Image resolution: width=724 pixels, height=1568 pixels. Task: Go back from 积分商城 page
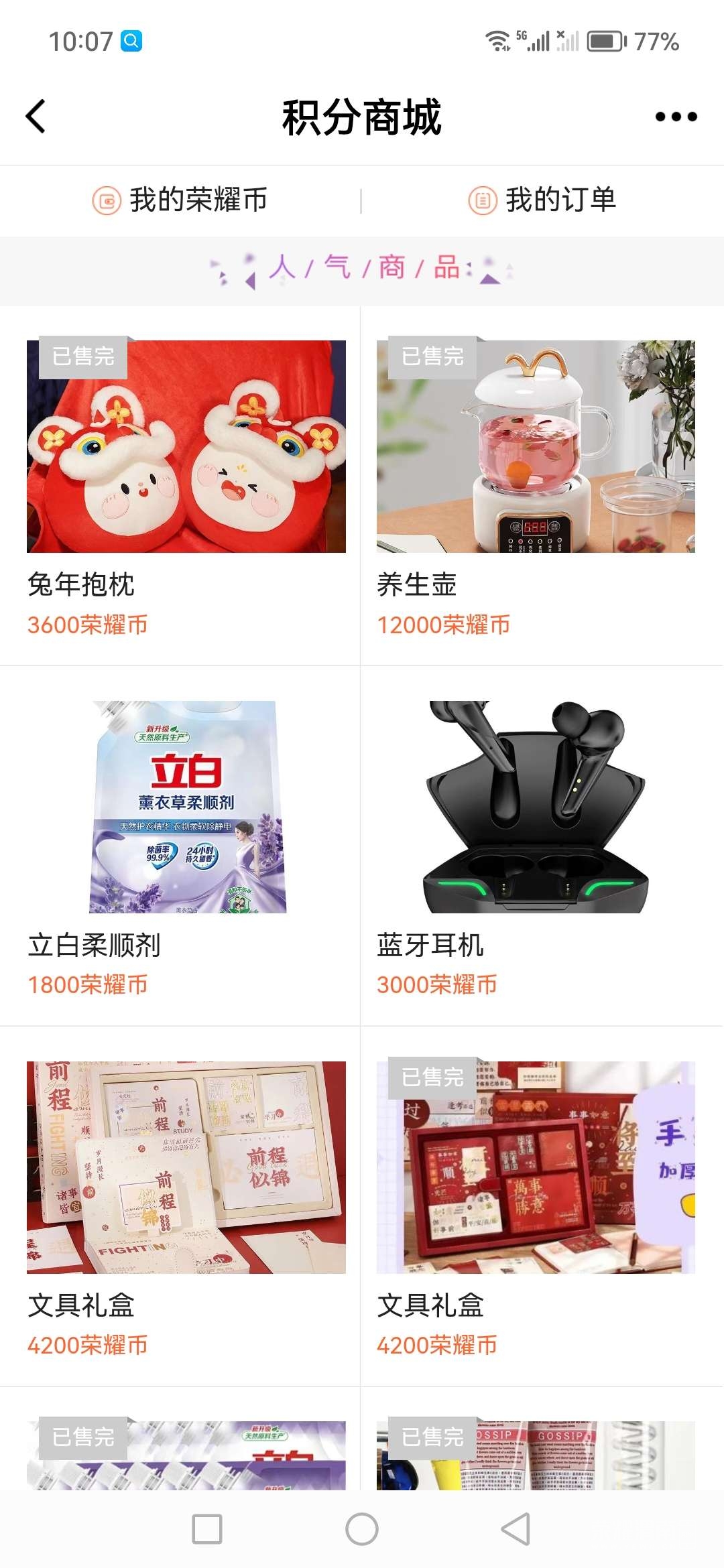click(36, 117)
